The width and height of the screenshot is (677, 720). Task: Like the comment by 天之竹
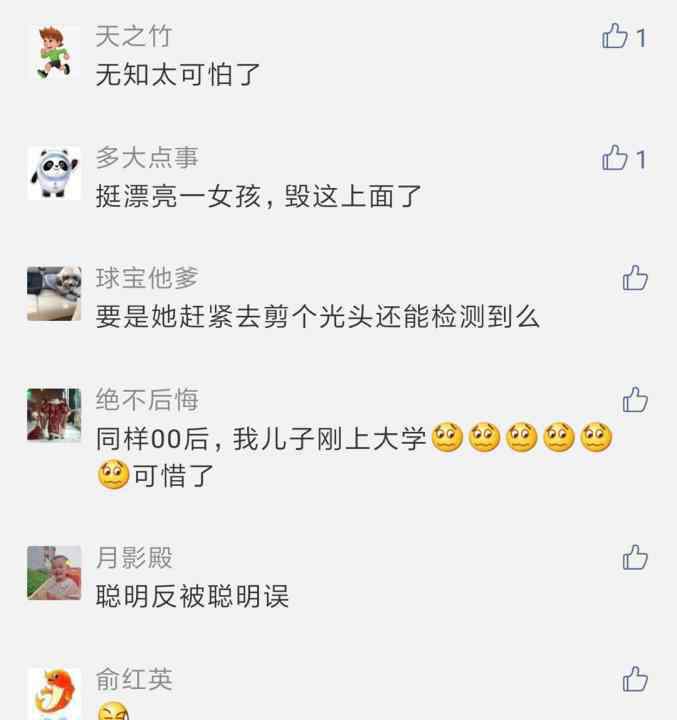click(615, 38)
